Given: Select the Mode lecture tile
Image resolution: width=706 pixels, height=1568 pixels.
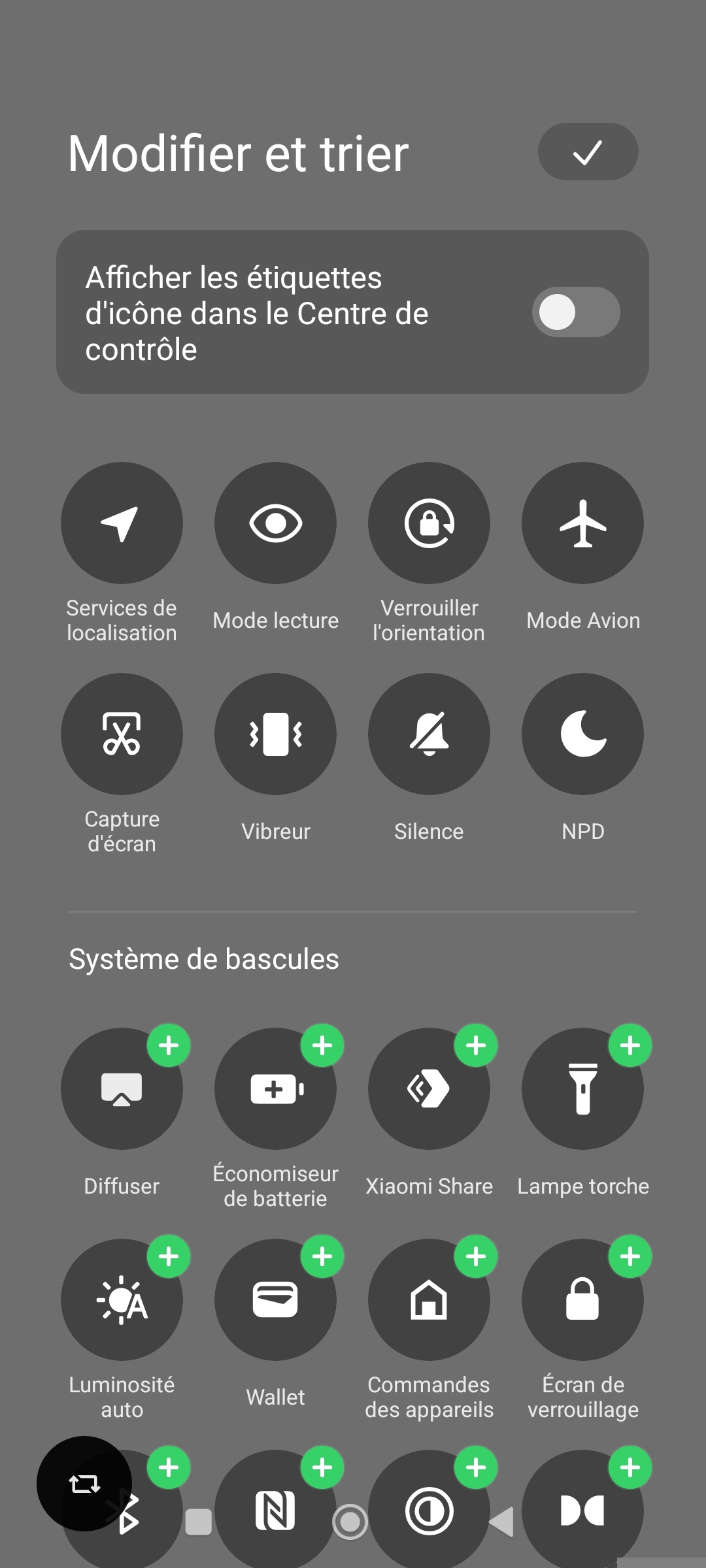Looking at the screenshot, I should [x=275, y=523].
